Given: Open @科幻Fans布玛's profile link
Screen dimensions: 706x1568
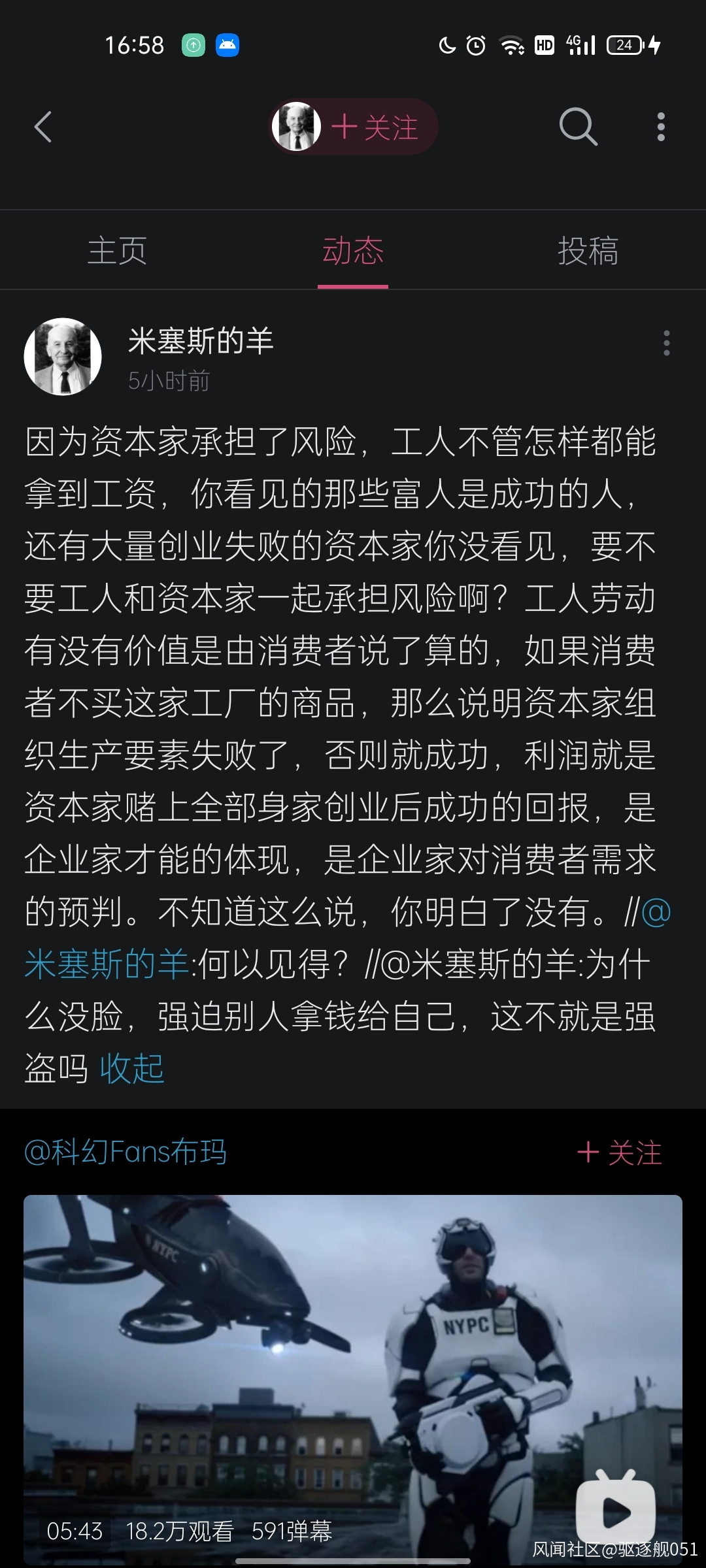Looking at the screenshot, I should click(x=126, y=1152).
